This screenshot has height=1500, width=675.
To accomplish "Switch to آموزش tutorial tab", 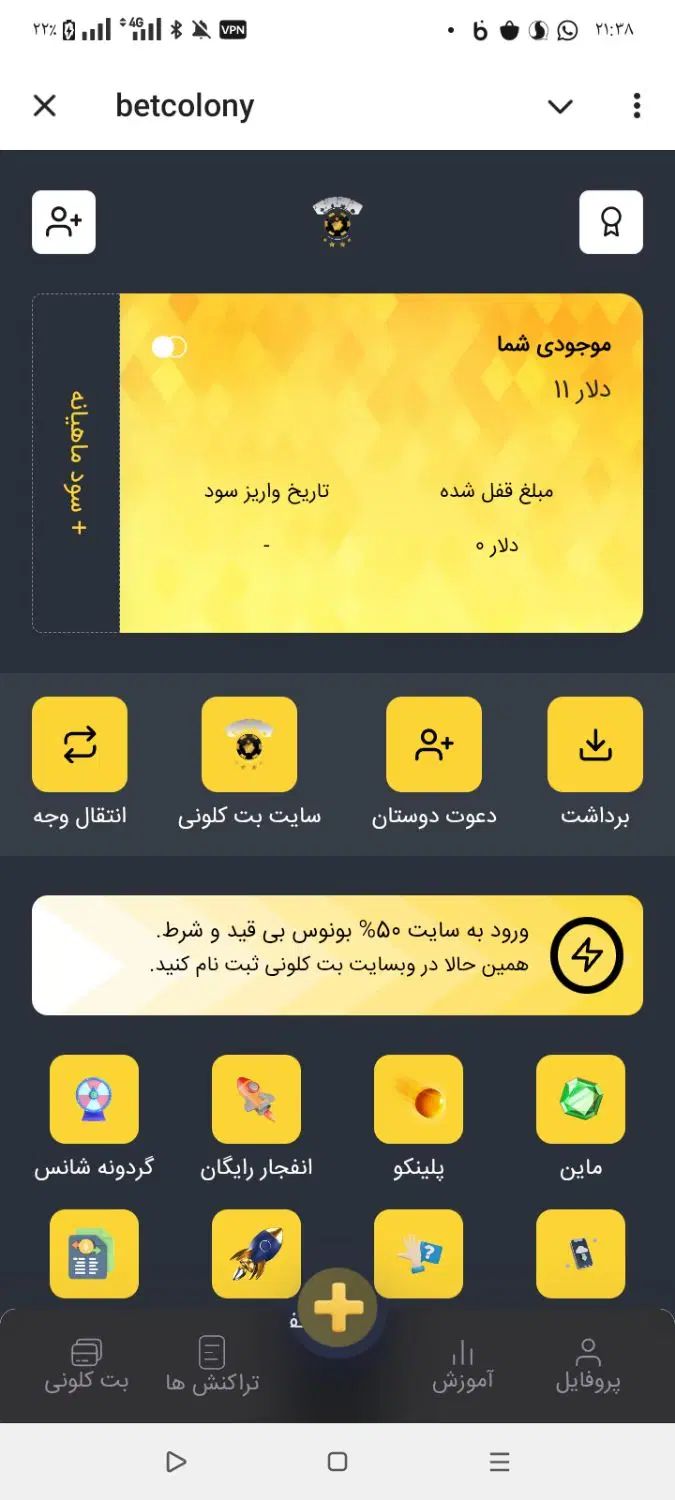I will tap(462, 1366).
